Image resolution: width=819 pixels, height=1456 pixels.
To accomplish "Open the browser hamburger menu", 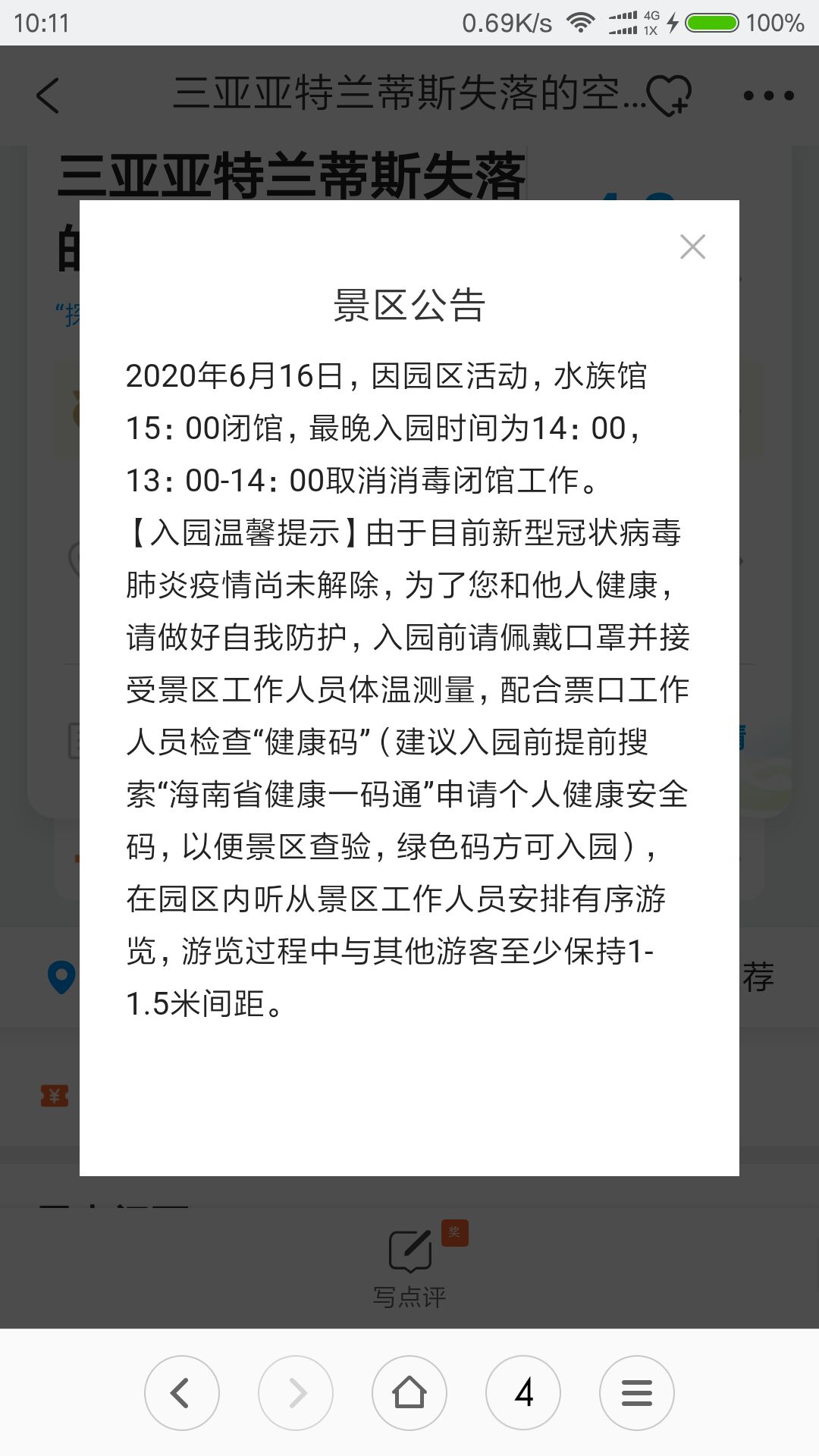I will point(637,1393).
